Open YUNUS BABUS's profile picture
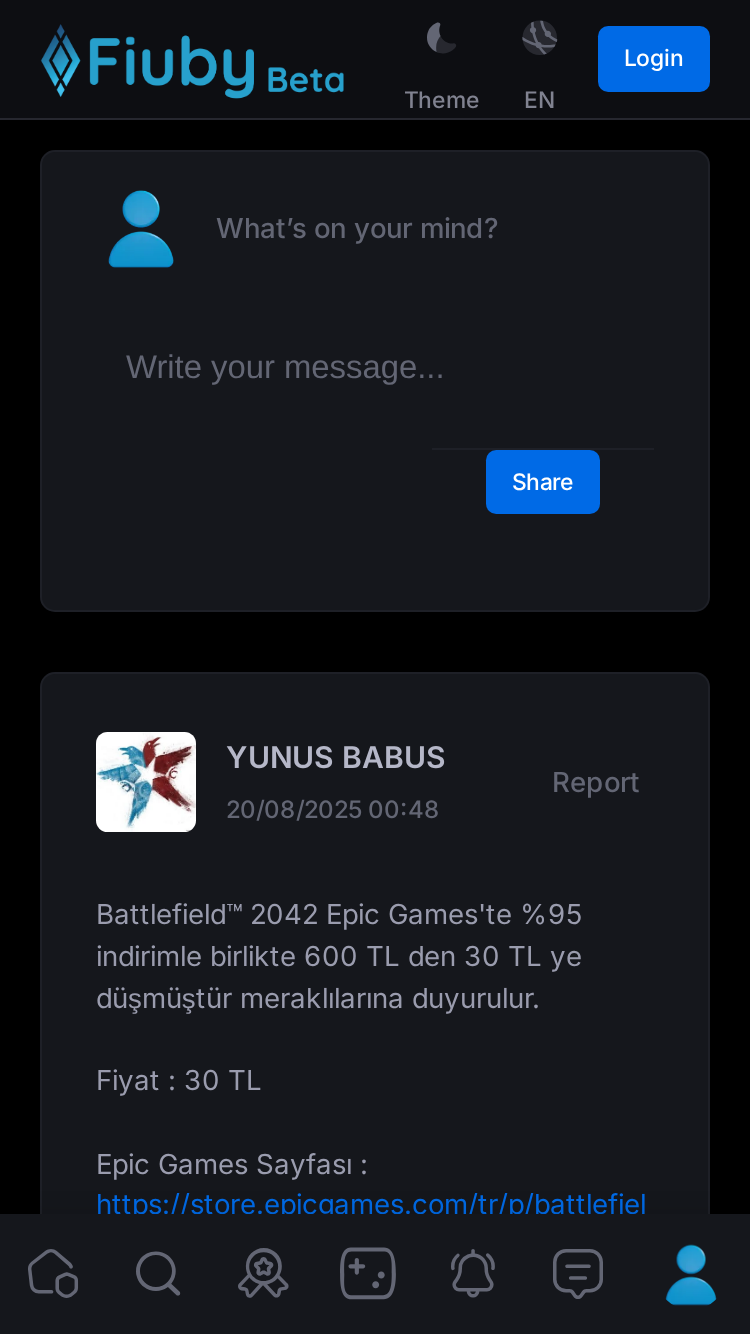Screen dimensions: 750x1334 [146, 782]
